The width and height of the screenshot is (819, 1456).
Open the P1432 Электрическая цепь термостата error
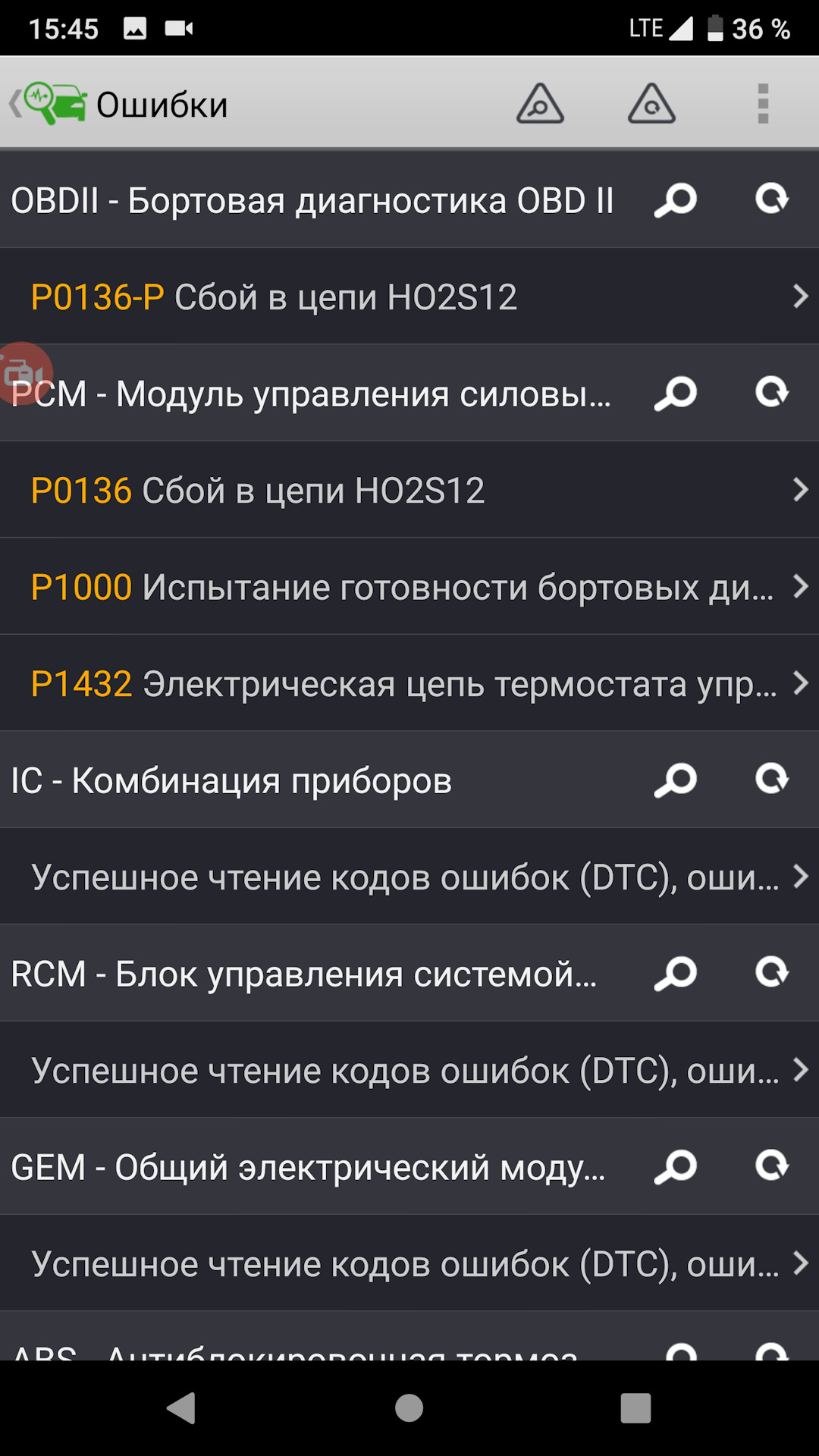409,683
